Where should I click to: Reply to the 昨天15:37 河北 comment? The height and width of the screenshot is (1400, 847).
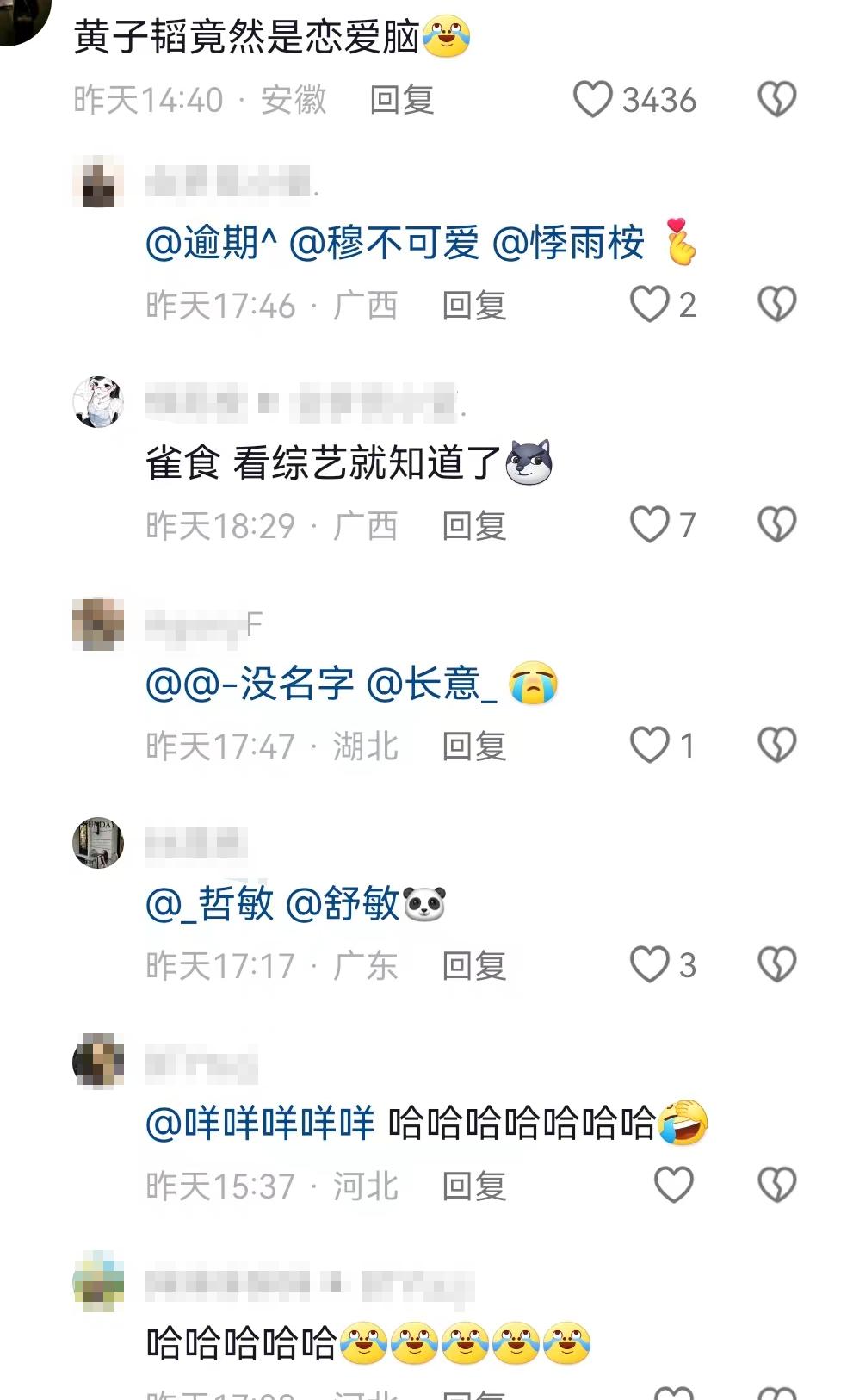tap(473, 1186)
